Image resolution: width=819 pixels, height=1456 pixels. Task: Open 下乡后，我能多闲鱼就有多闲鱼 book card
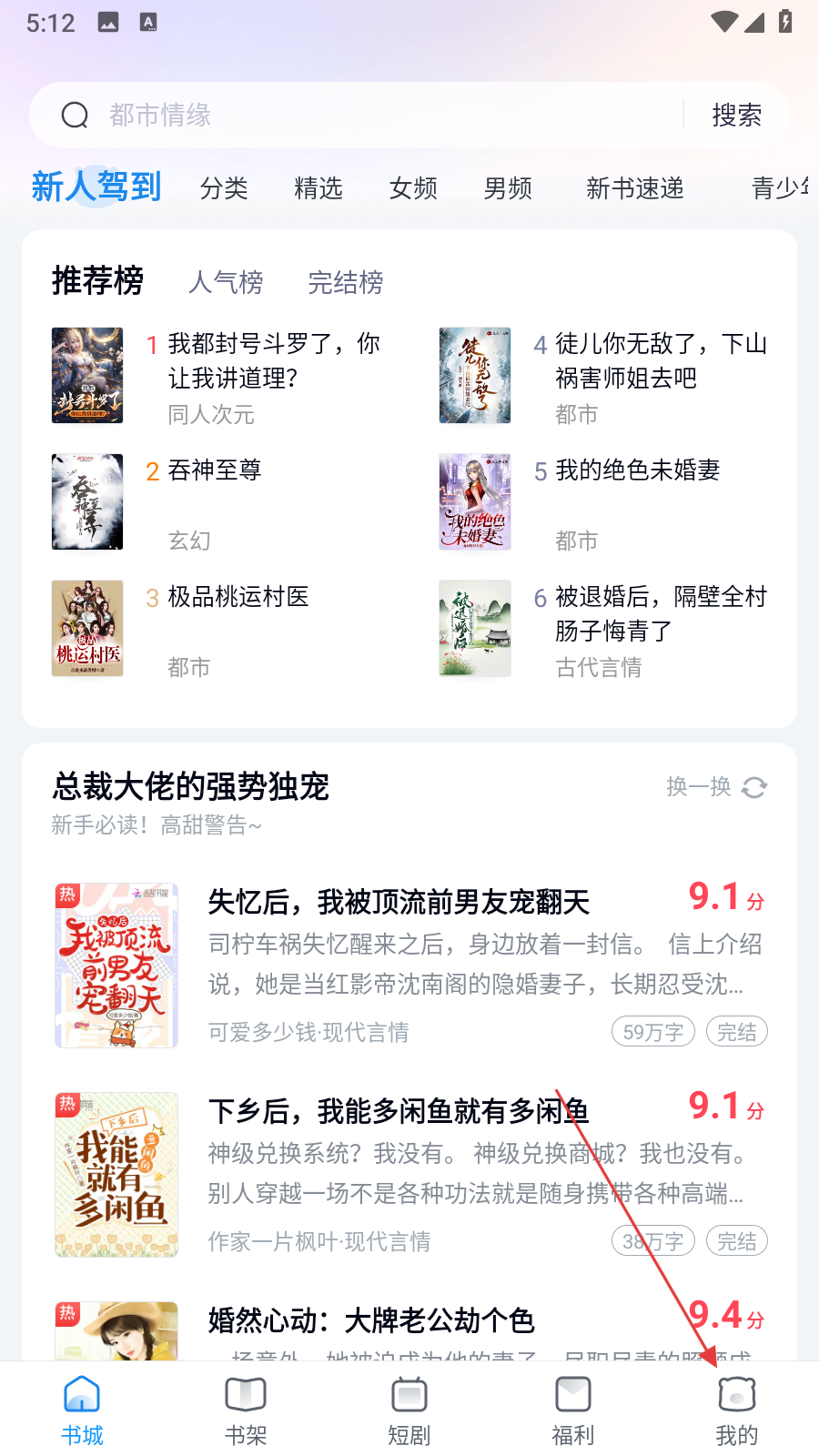tap(399, 1112)
